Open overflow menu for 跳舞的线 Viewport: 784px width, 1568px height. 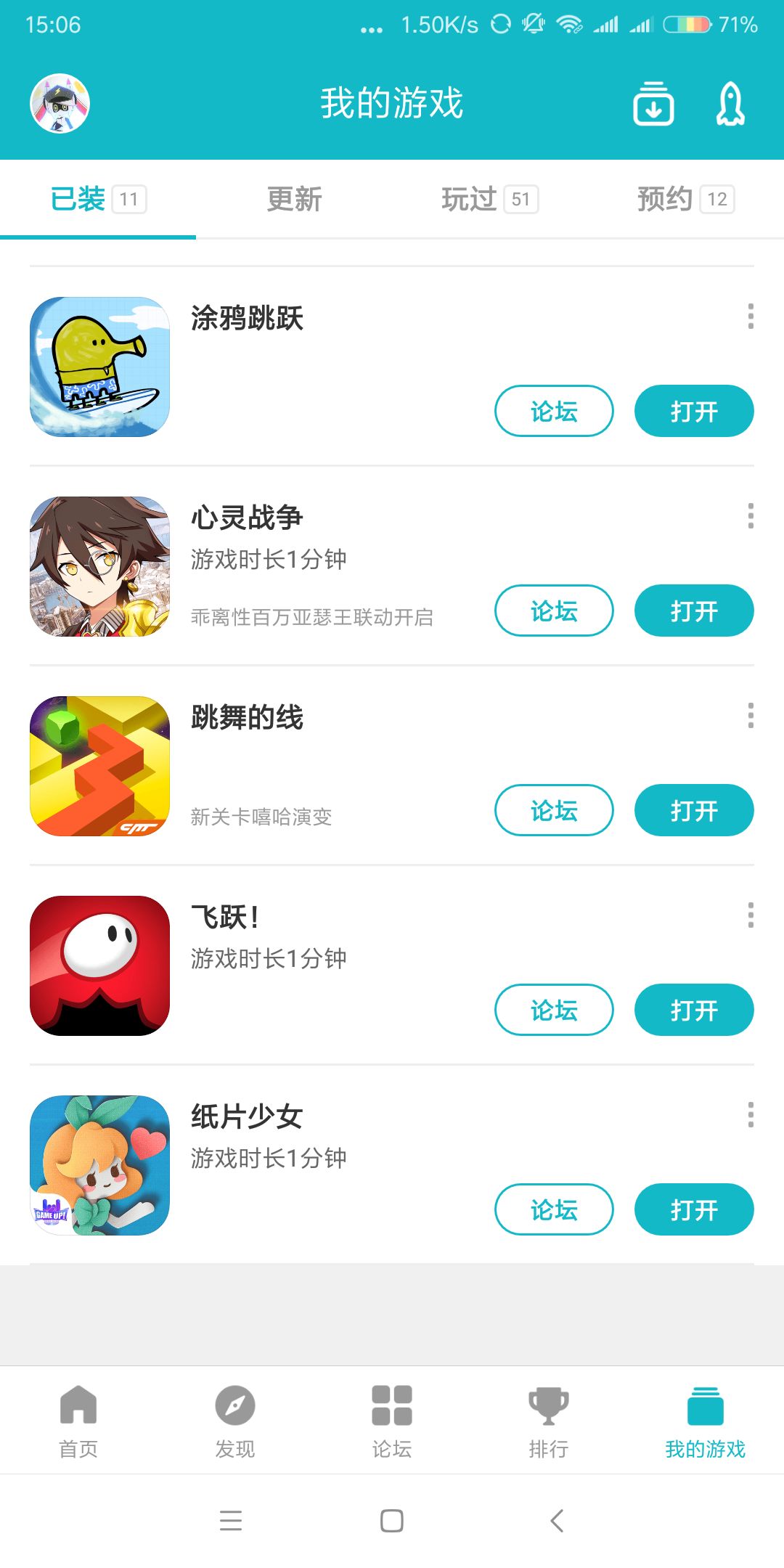(751, 716)
